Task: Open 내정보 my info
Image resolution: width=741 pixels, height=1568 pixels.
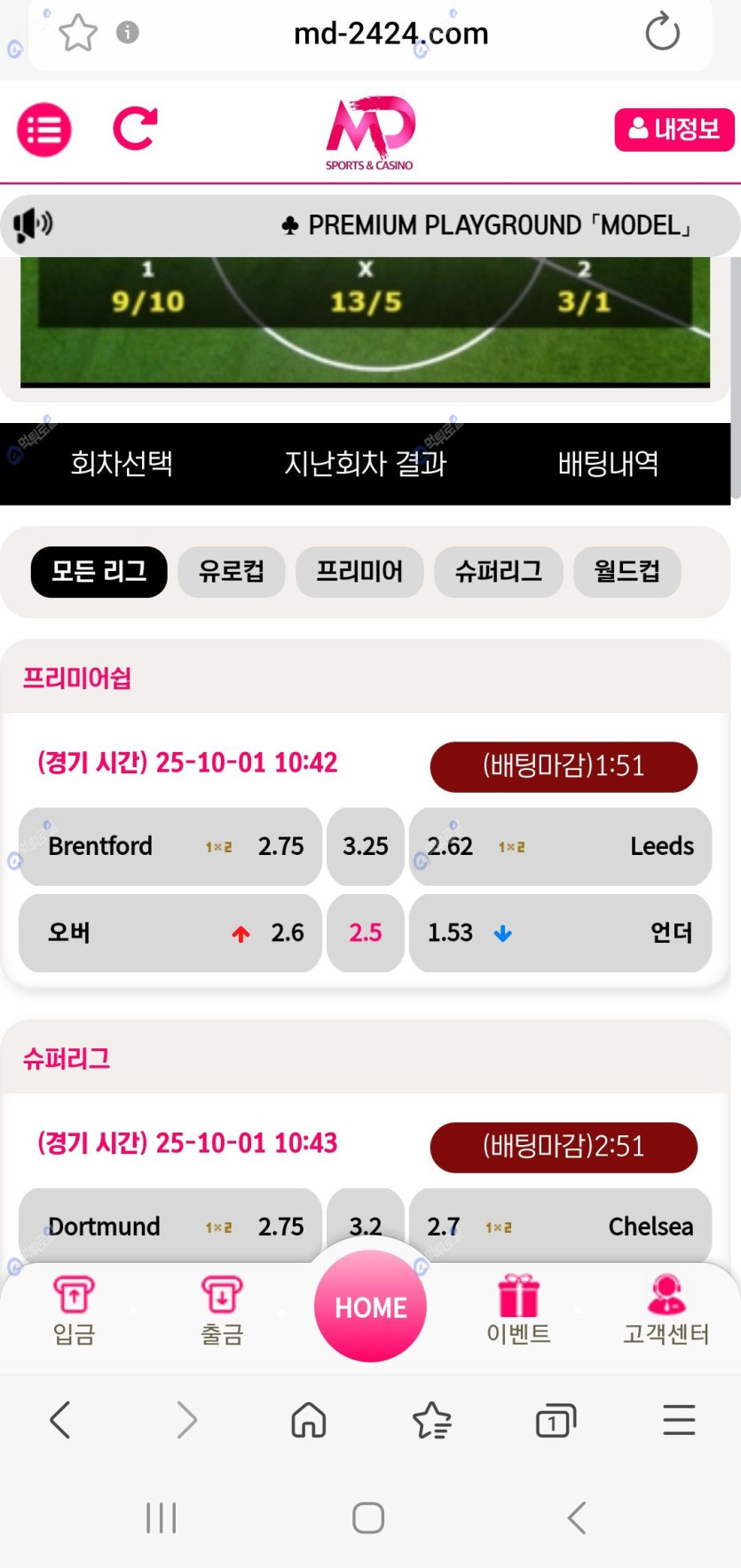Action: 674,129
